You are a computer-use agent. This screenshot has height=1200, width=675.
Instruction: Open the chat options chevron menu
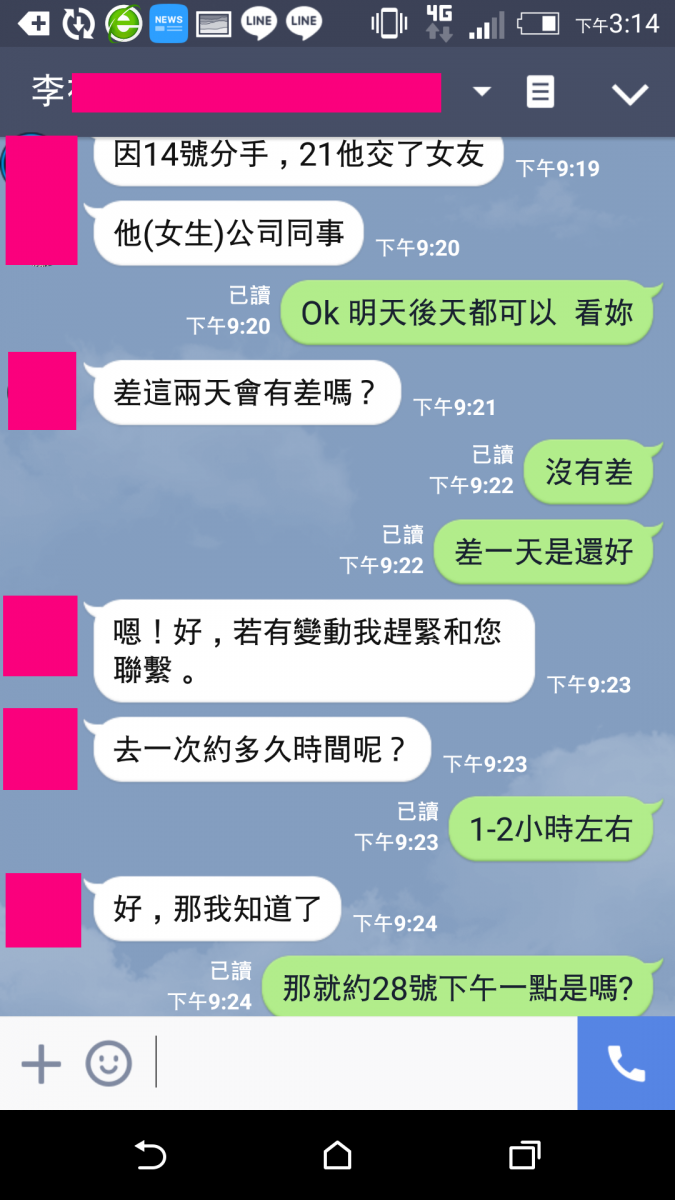[630, 93]
